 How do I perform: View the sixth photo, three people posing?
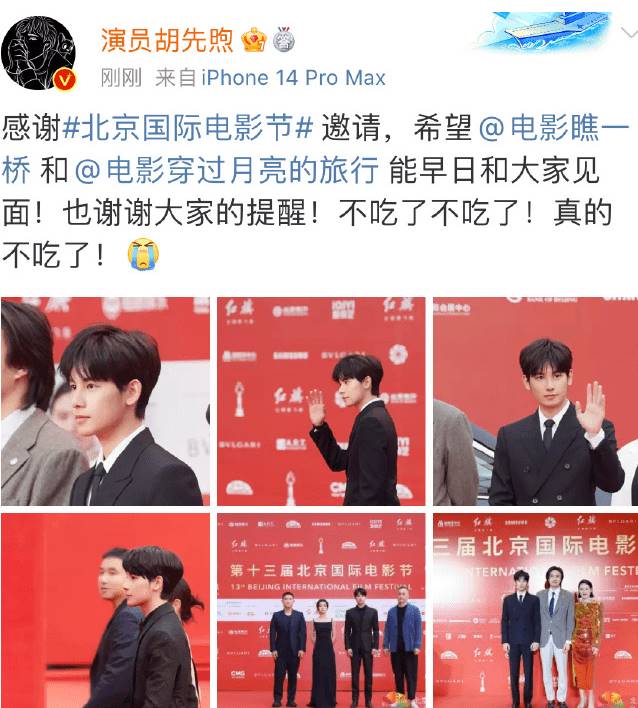(535, 610)
